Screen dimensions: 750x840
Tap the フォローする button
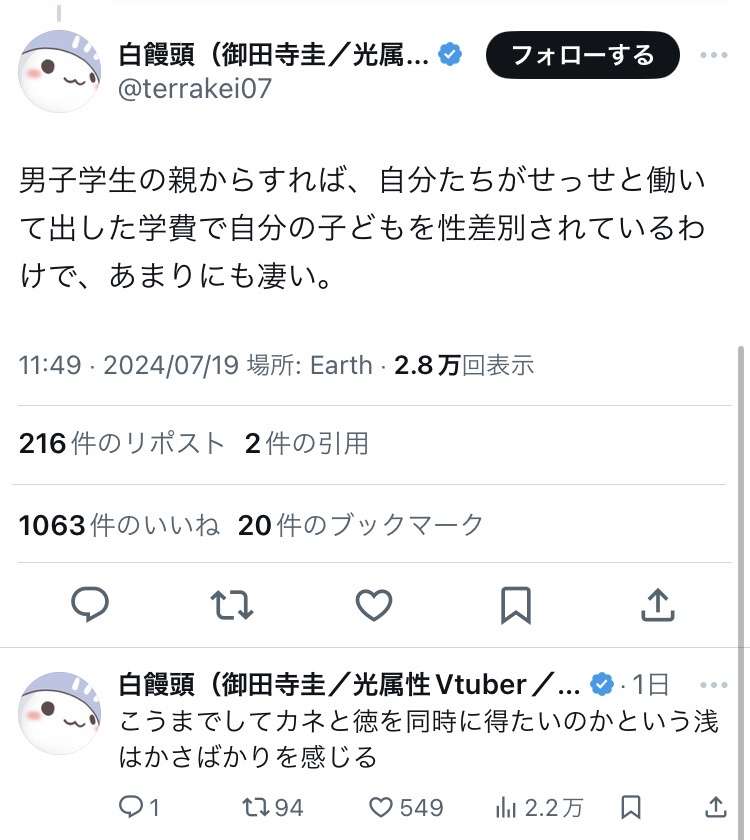coord(582,55)
